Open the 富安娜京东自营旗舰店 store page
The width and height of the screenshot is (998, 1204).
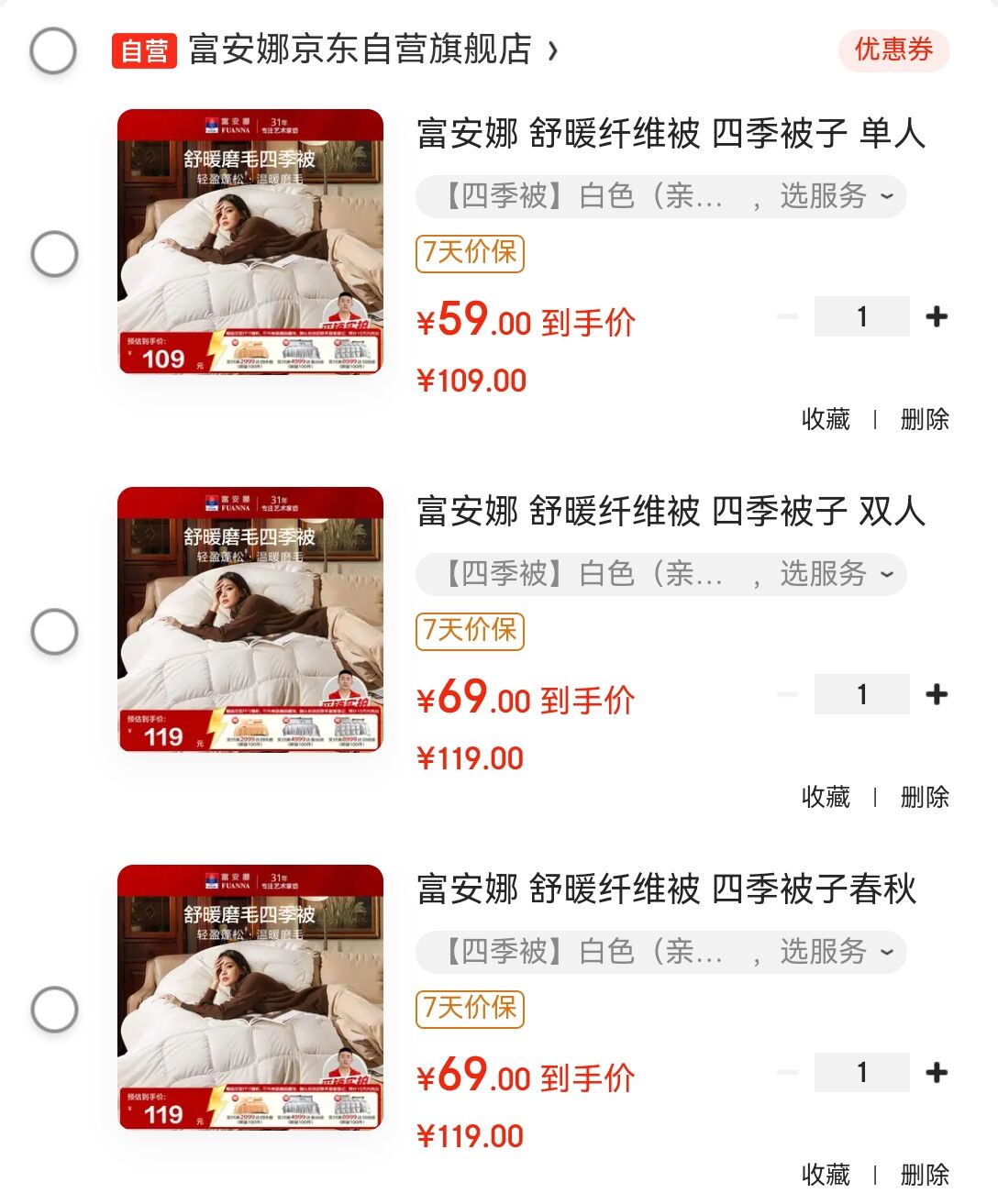[x=360, y=50]
